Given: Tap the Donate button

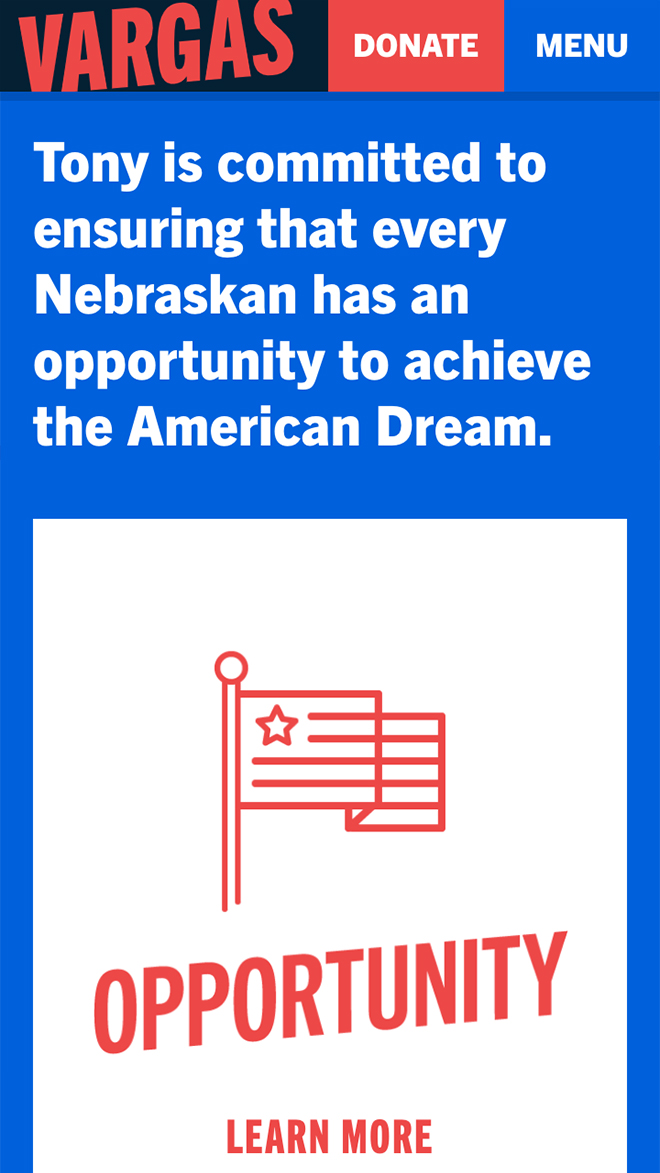Looking at the screenshot, I should (415, 46).
